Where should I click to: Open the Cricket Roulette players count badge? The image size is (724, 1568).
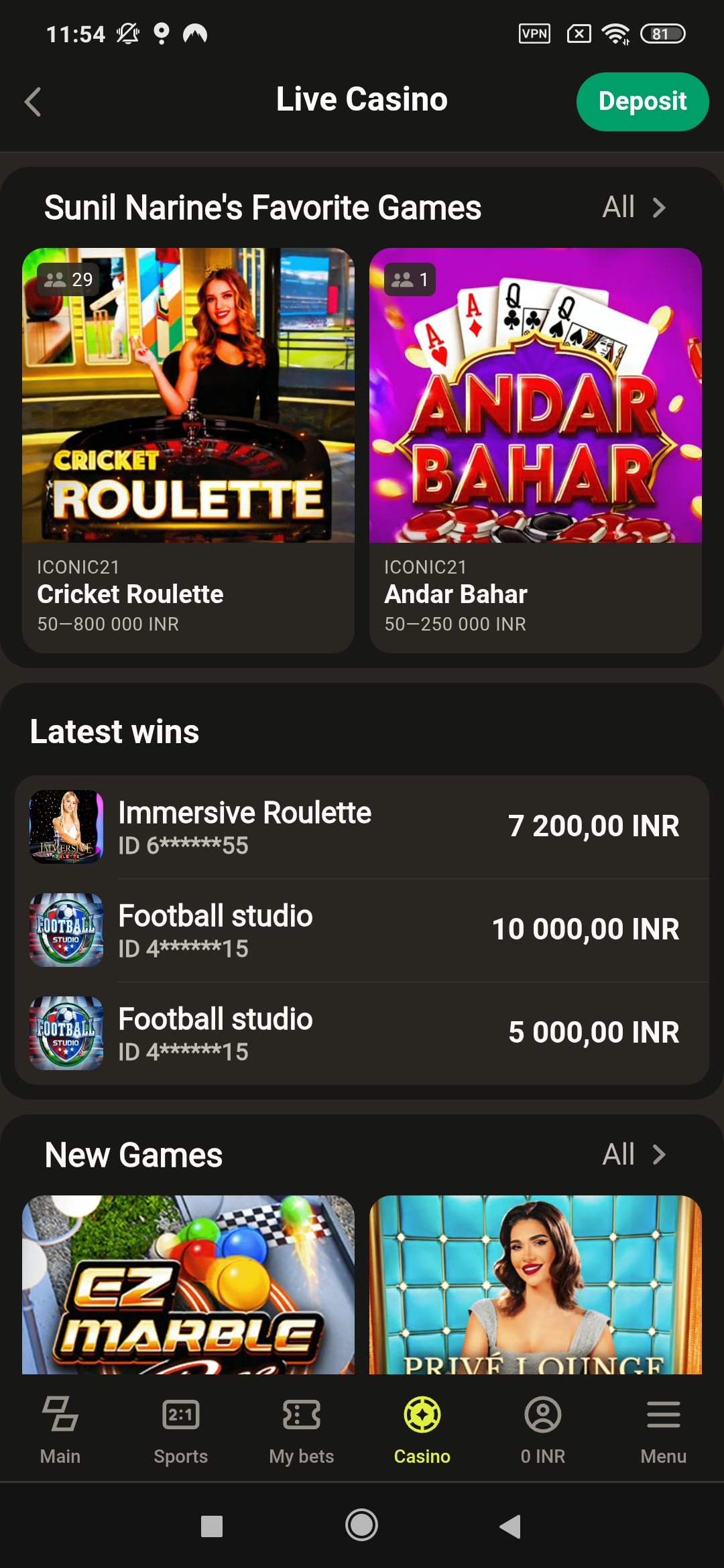pos(68,281)
